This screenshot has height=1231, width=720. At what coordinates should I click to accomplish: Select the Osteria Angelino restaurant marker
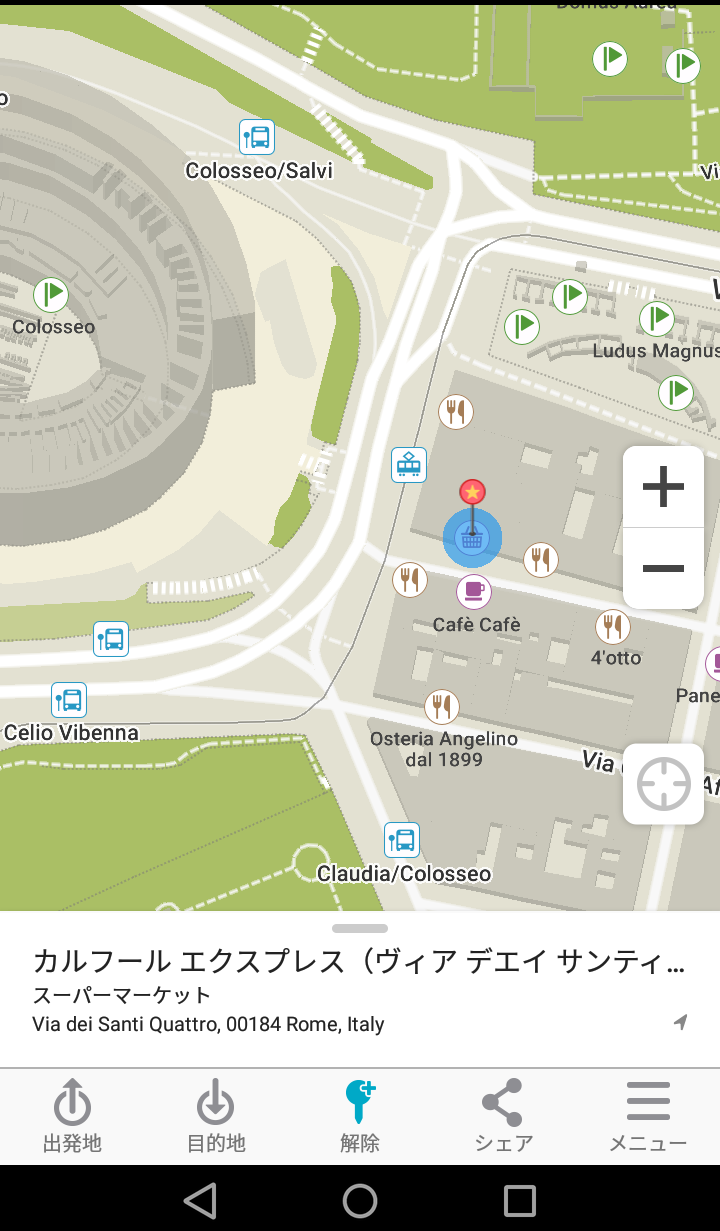[441, 707]
